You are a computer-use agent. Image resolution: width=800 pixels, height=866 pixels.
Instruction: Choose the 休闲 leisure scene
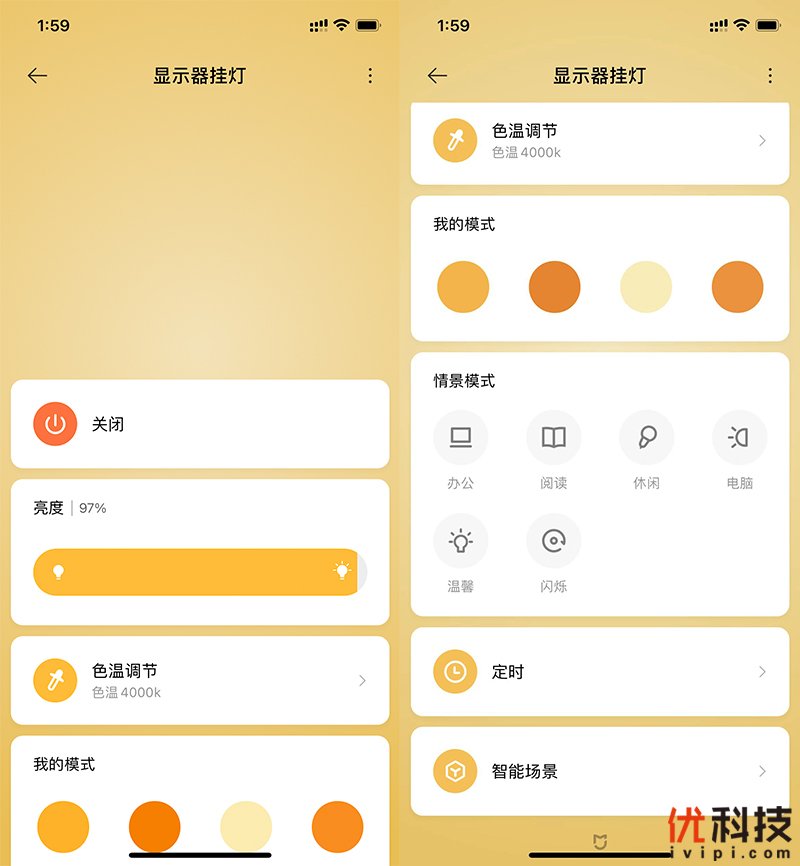pyautogui.click(x=646, y=438)
